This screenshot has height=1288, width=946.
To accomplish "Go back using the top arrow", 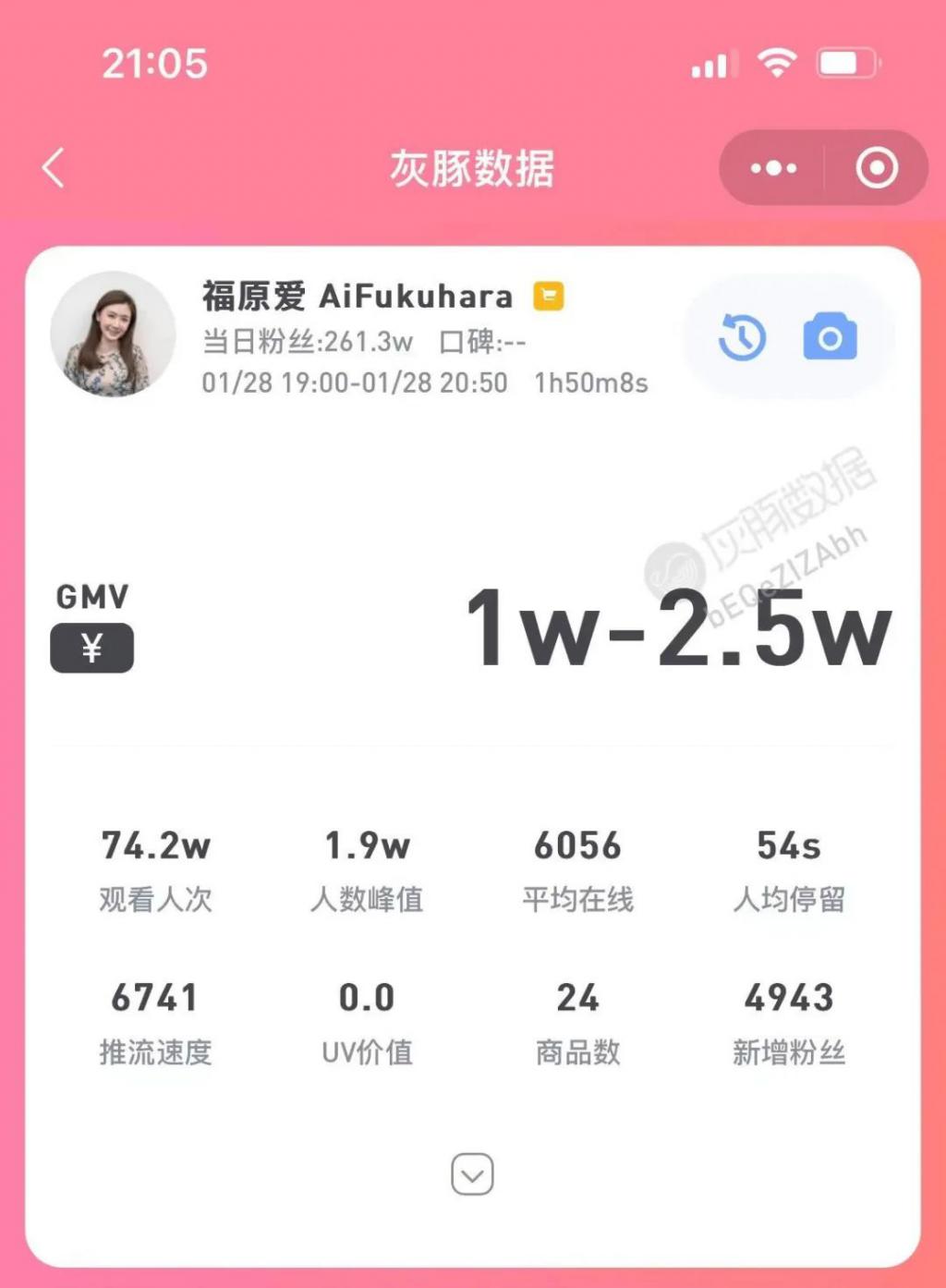I will pyautogui.click(x=54, y=168).
